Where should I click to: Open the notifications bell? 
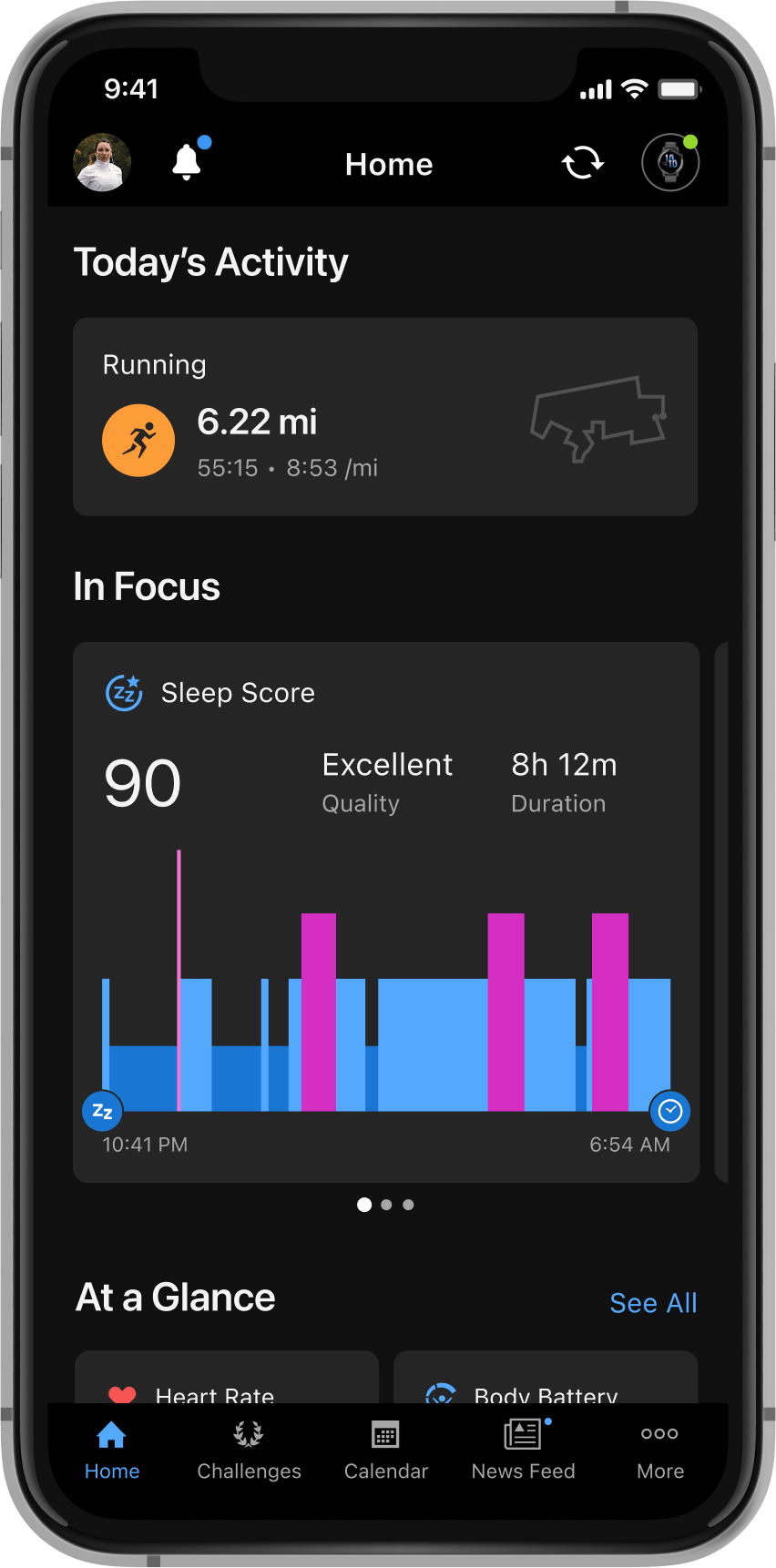coord(187,163)
